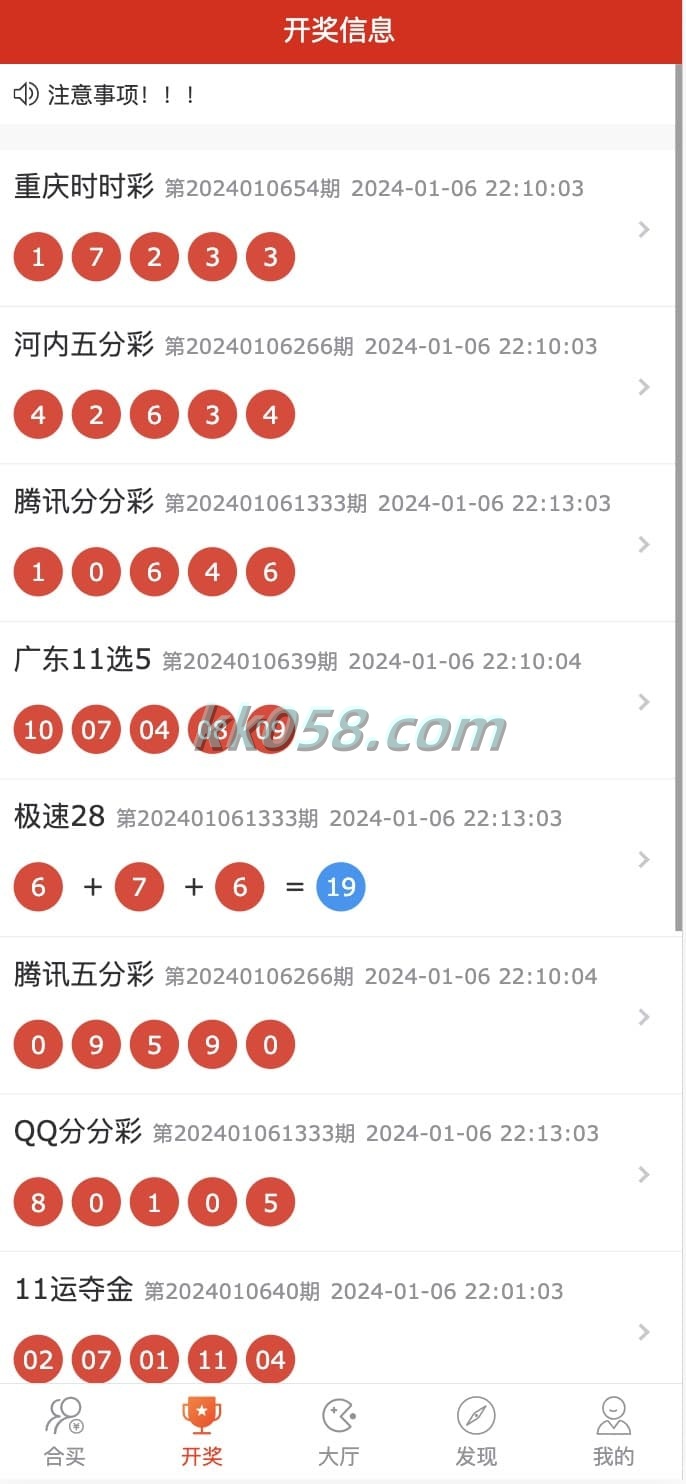
Task: Switch to the 合买 tab
Action: [x=65, y=1432]
